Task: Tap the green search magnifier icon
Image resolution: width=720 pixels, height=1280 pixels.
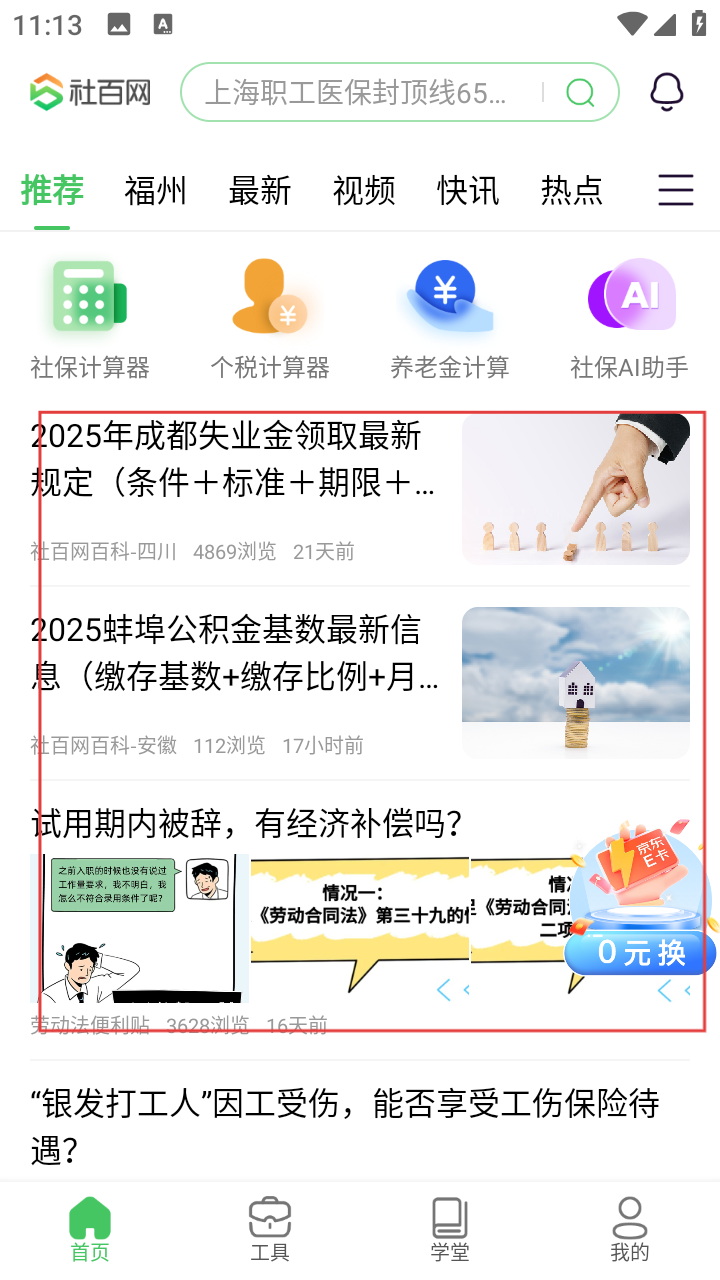Action: tap(580, 93)
